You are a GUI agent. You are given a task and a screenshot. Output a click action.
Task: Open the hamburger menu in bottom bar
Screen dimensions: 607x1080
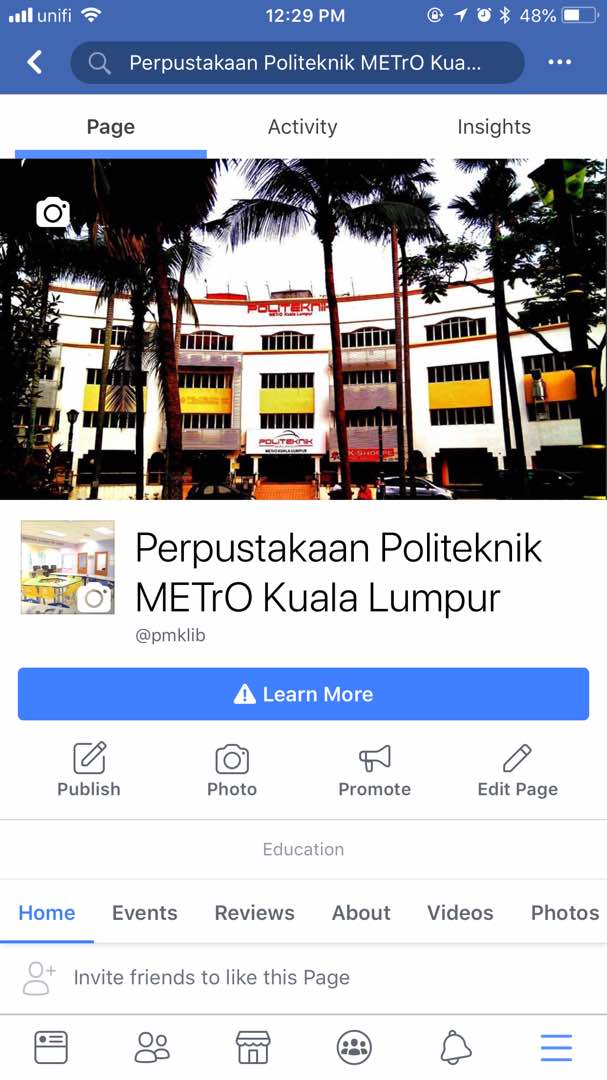pos(556,1048)
